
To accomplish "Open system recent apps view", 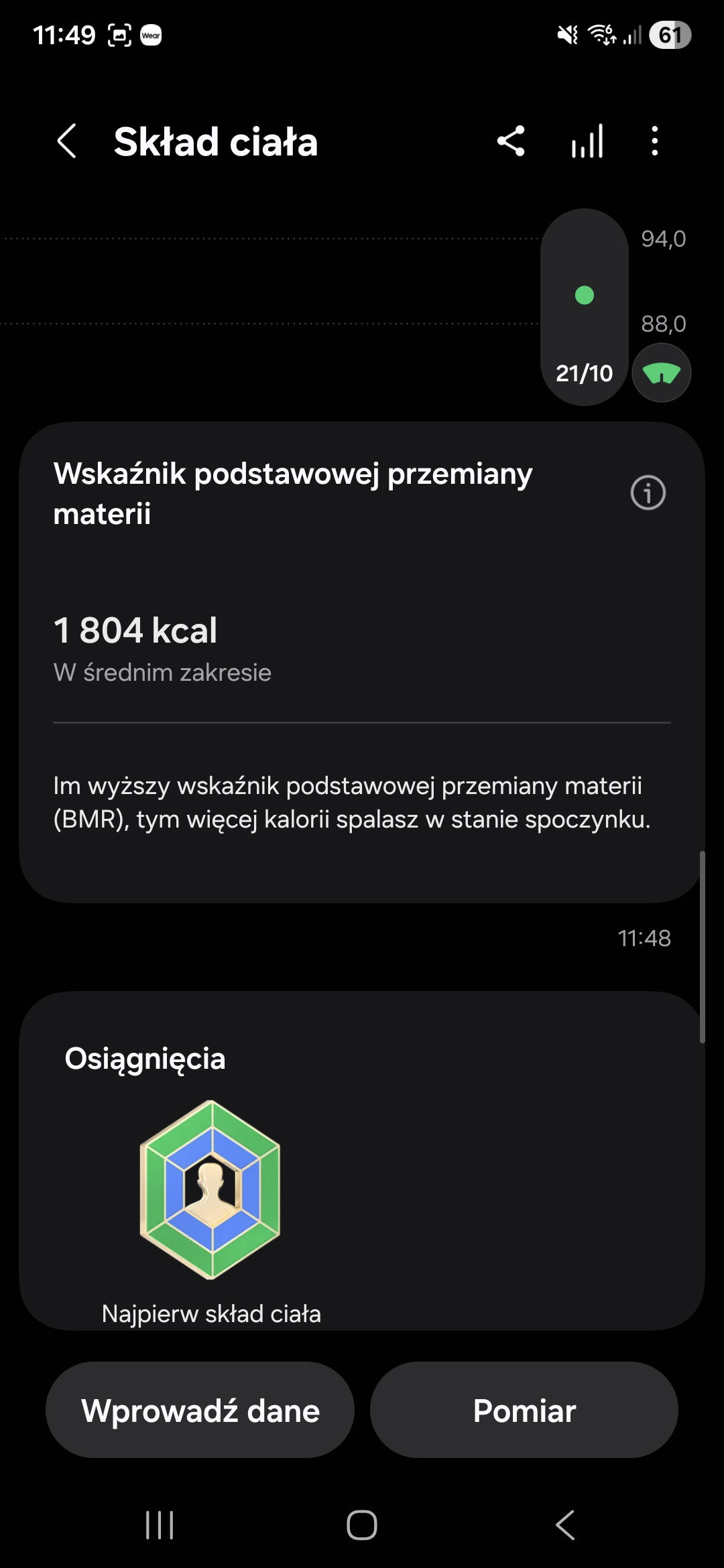I will tap(160, 1525).
